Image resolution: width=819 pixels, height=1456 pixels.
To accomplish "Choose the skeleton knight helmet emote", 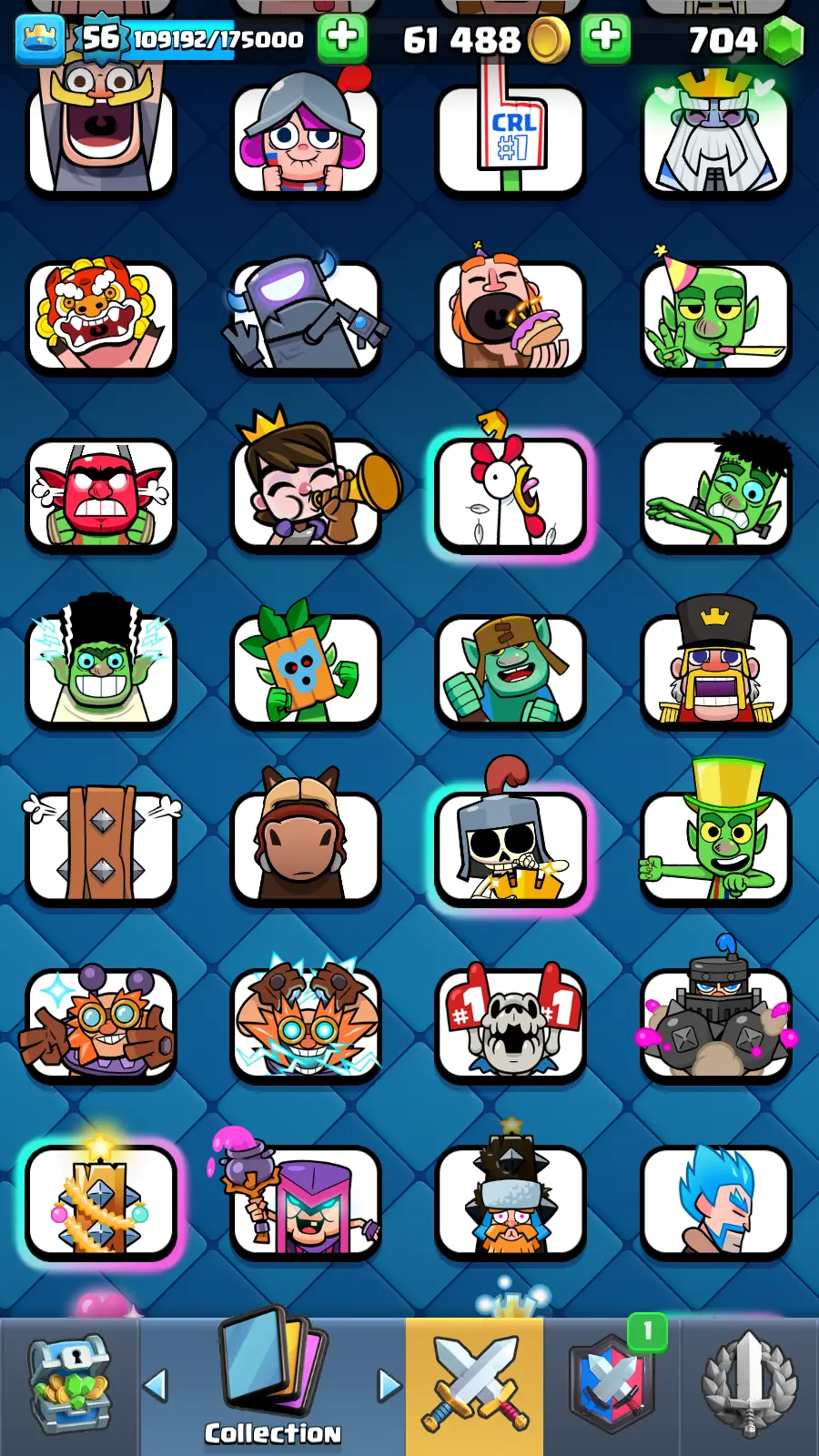I will (511, 846).
